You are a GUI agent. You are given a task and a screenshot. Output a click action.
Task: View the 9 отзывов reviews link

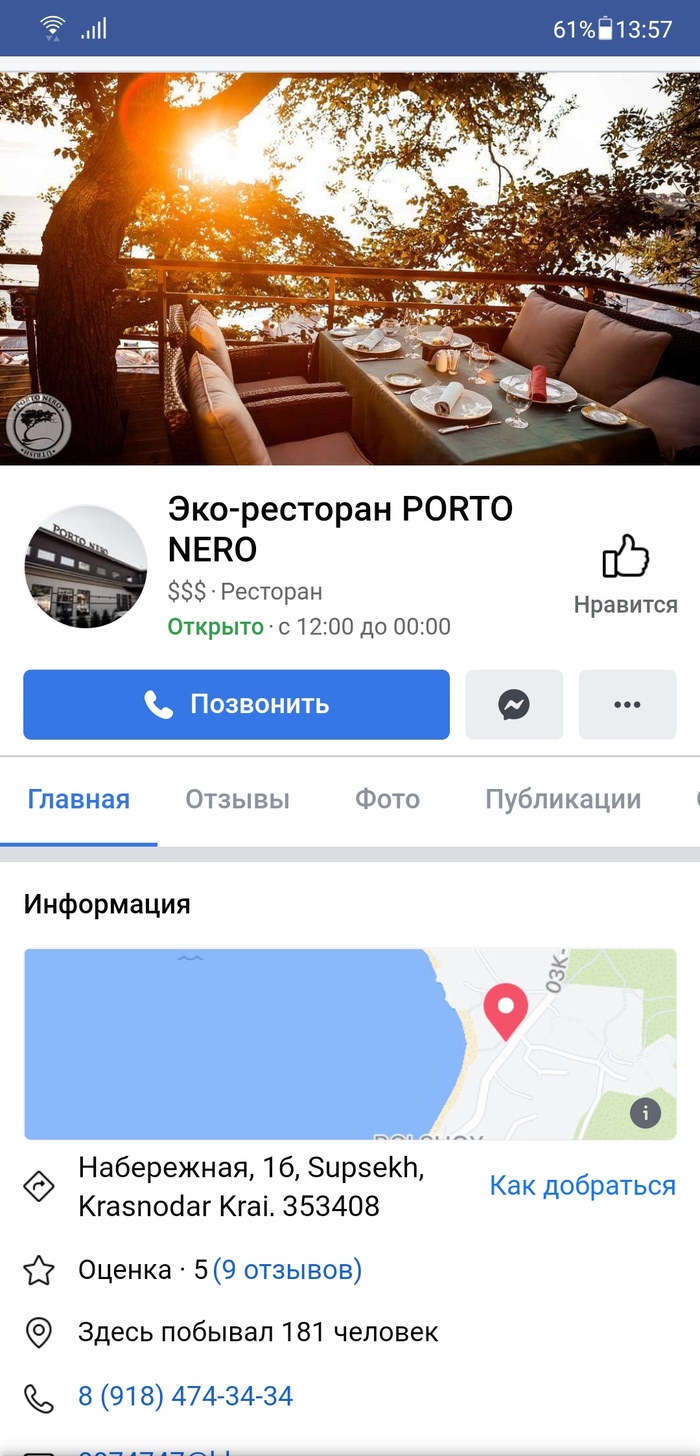[x=287, y=1270]
